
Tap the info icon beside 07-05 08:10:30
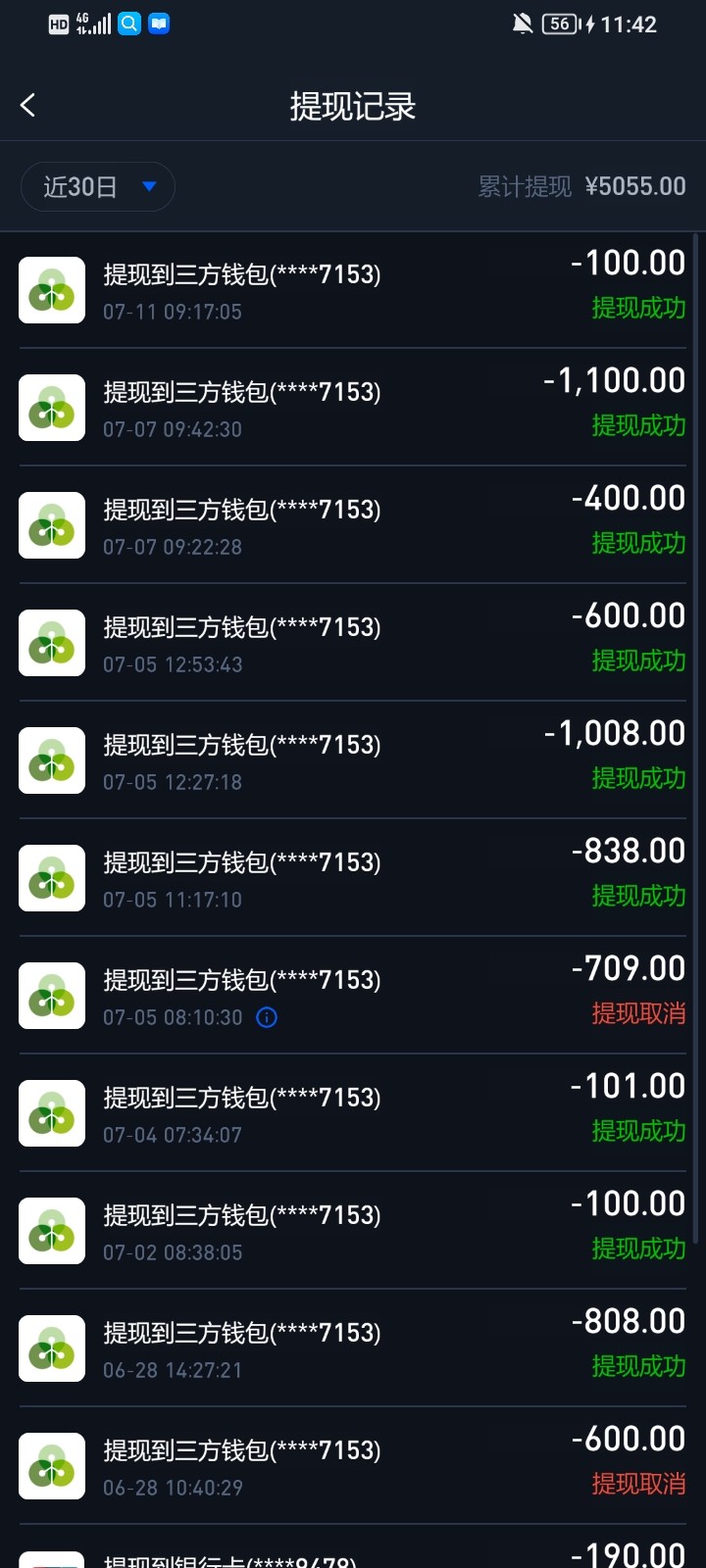click(267, 1017)
